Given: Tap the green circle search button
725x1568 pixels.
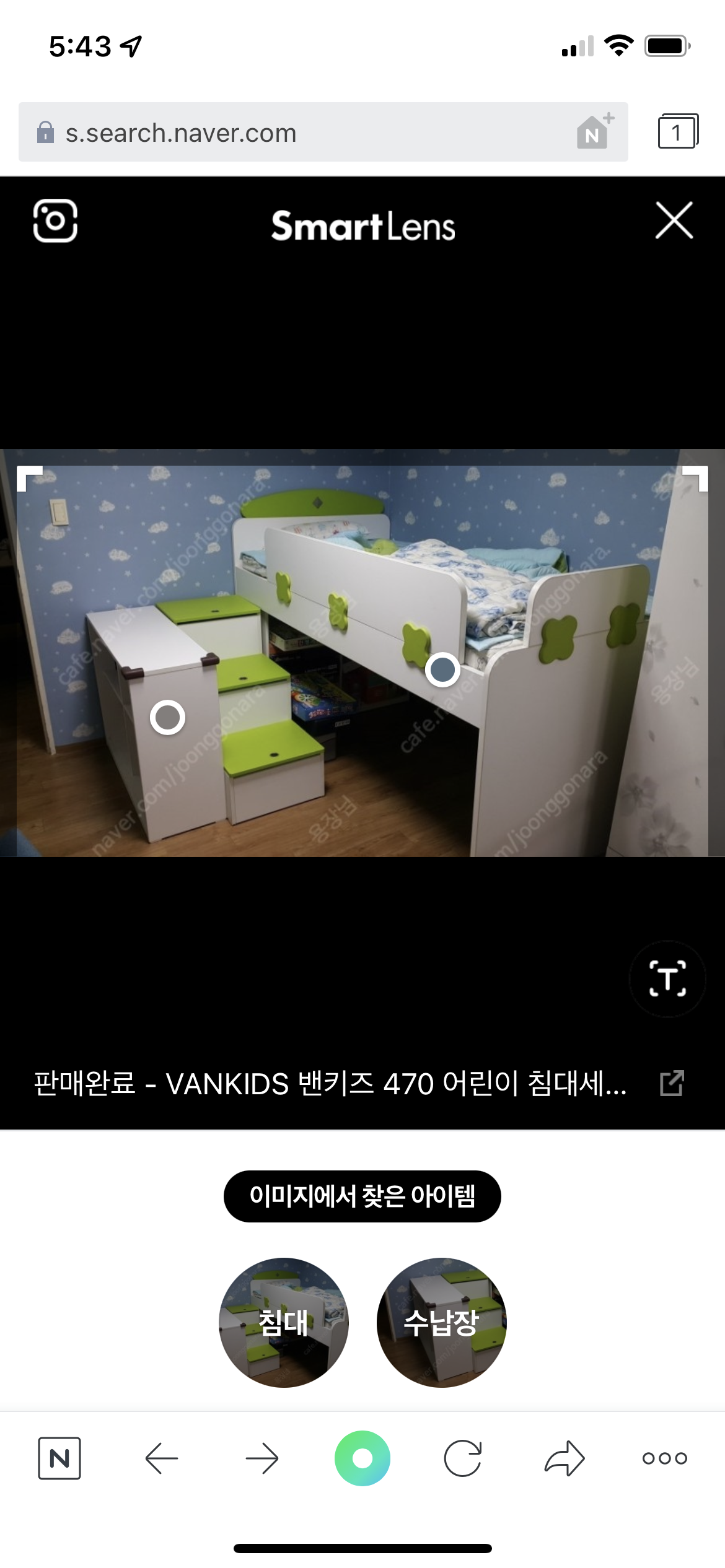Looking at the screenshot, I should click(x=362, y=1458).
